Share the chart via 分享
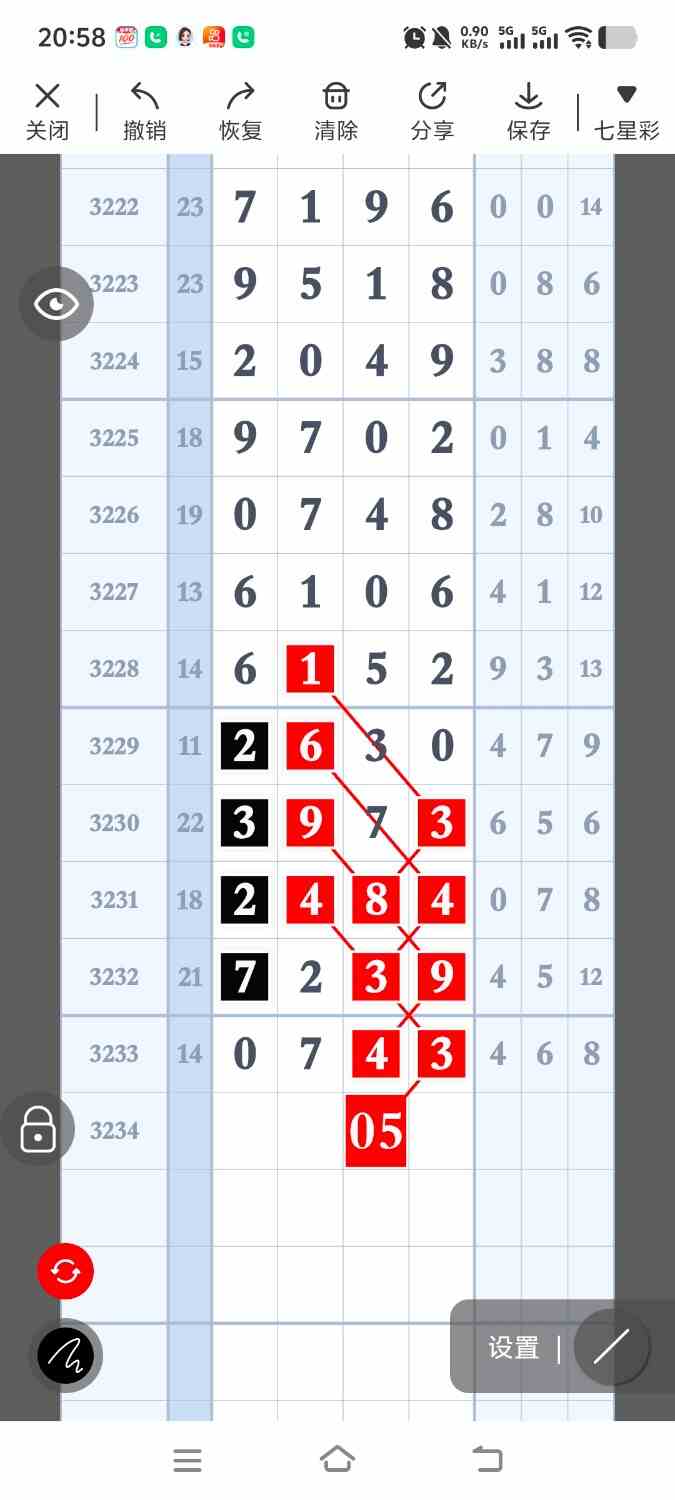Image resolution: width=675 pixels, height=1500 pixels. [432, 111]
